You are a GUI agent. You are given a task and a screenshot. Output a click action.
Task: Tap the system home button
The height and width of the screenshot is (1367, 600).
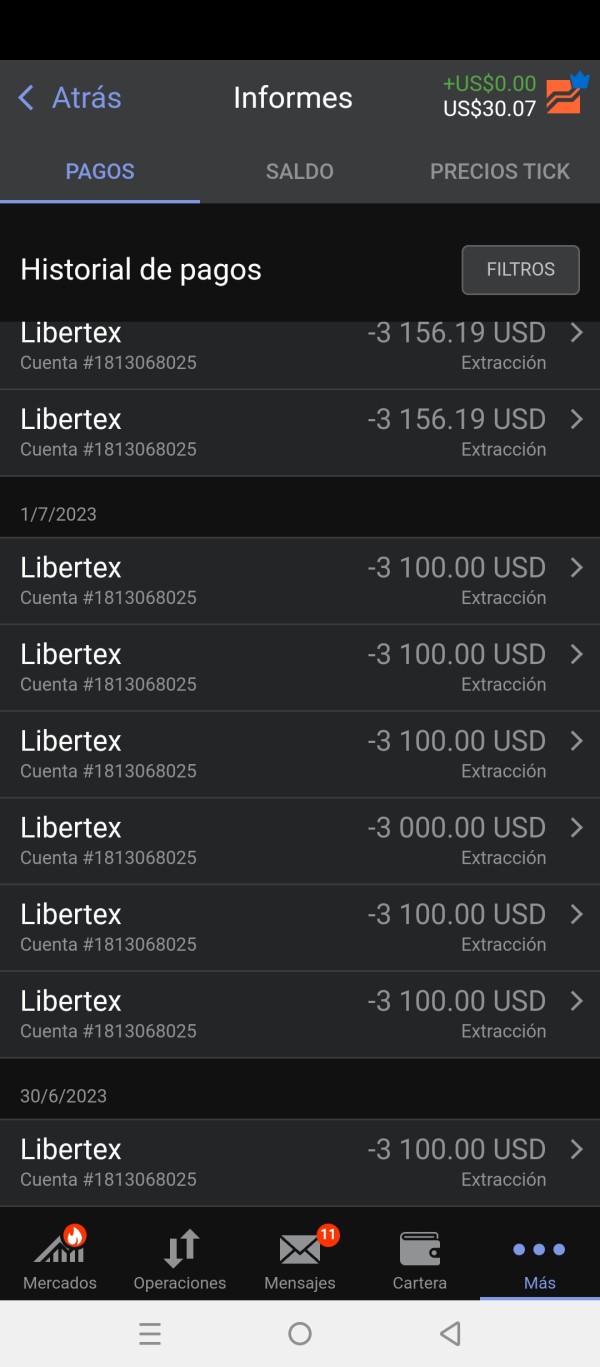tap(300, 1333)
